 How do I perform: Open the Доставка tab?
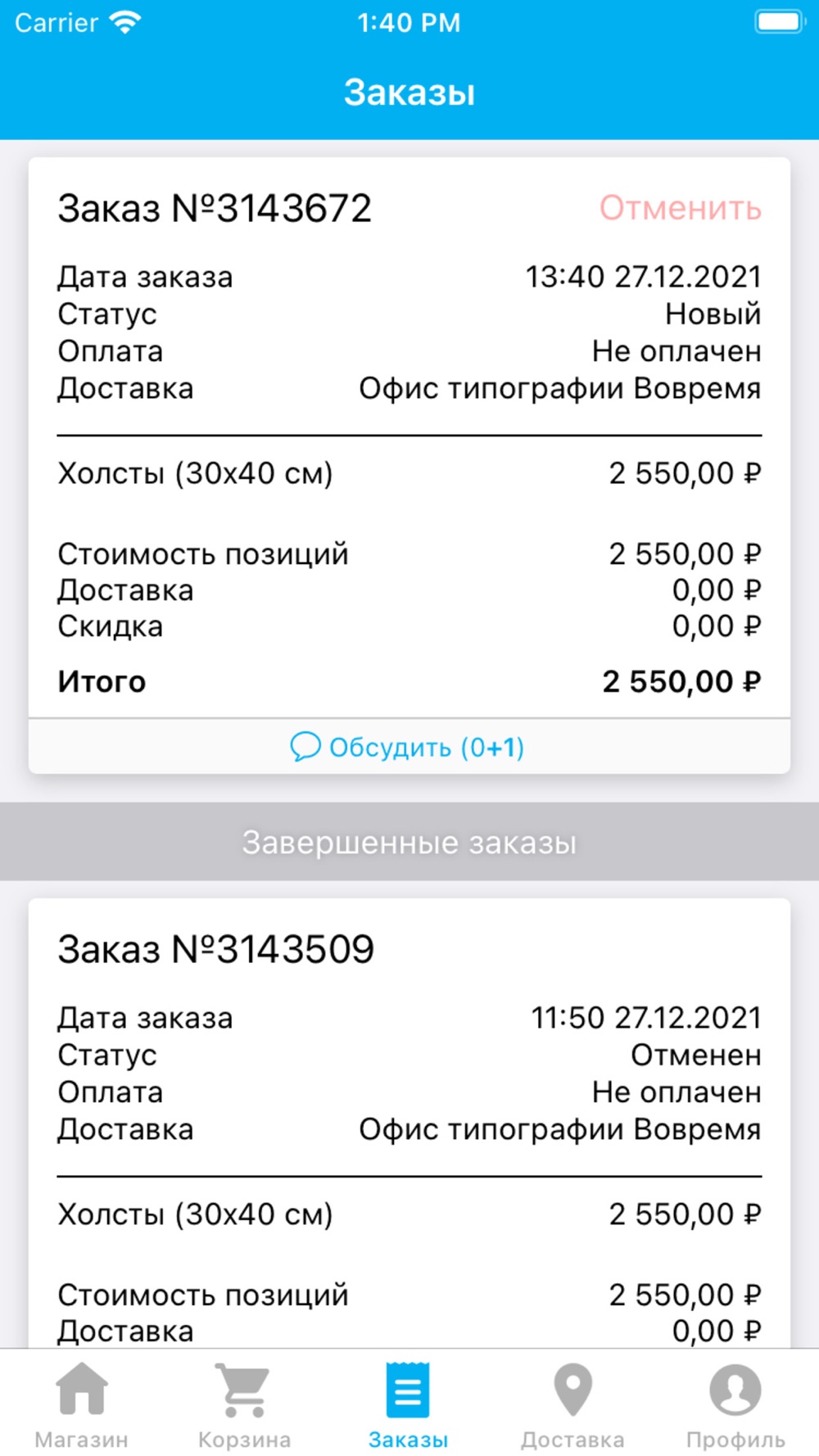[x=572, y=1405]
